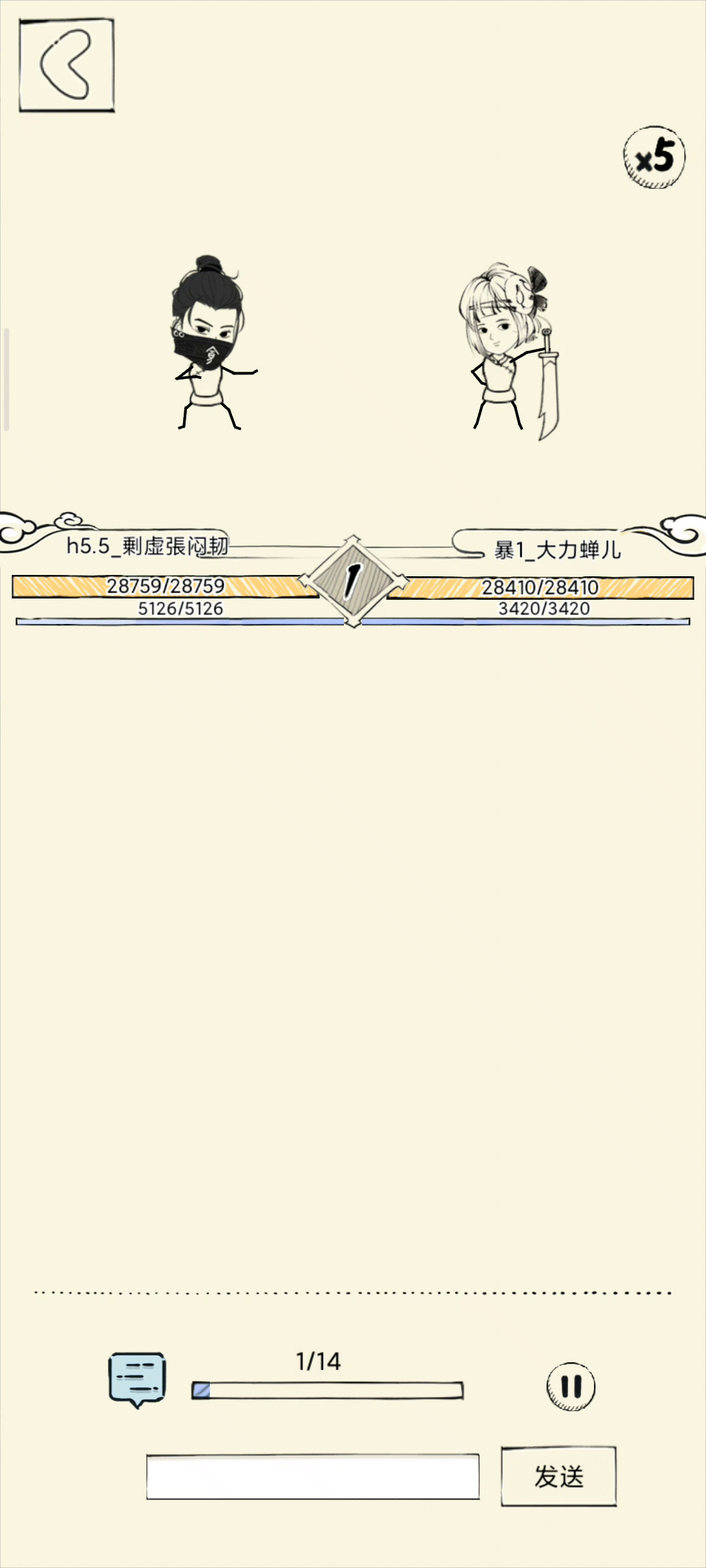Change the x5 battle speed
Screen dimensions: 706x1568
coord(654,157)
